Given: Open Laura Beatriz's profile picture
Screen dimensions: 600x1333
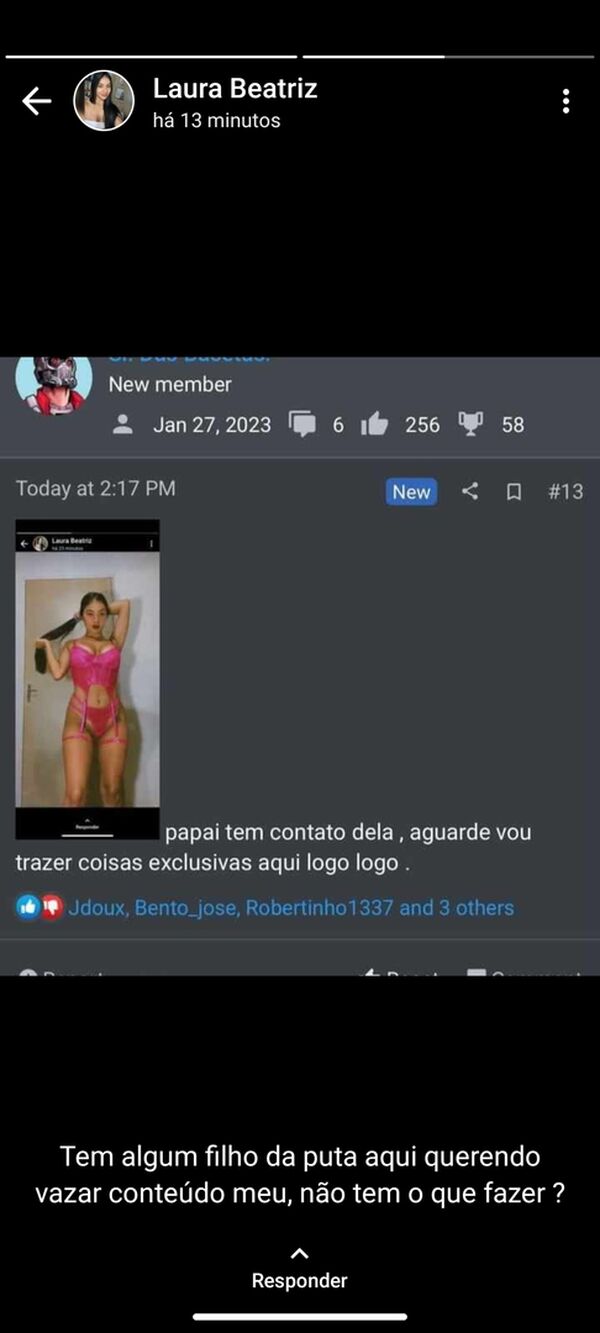Looking at the screenshot, I should tap(104, 101).
